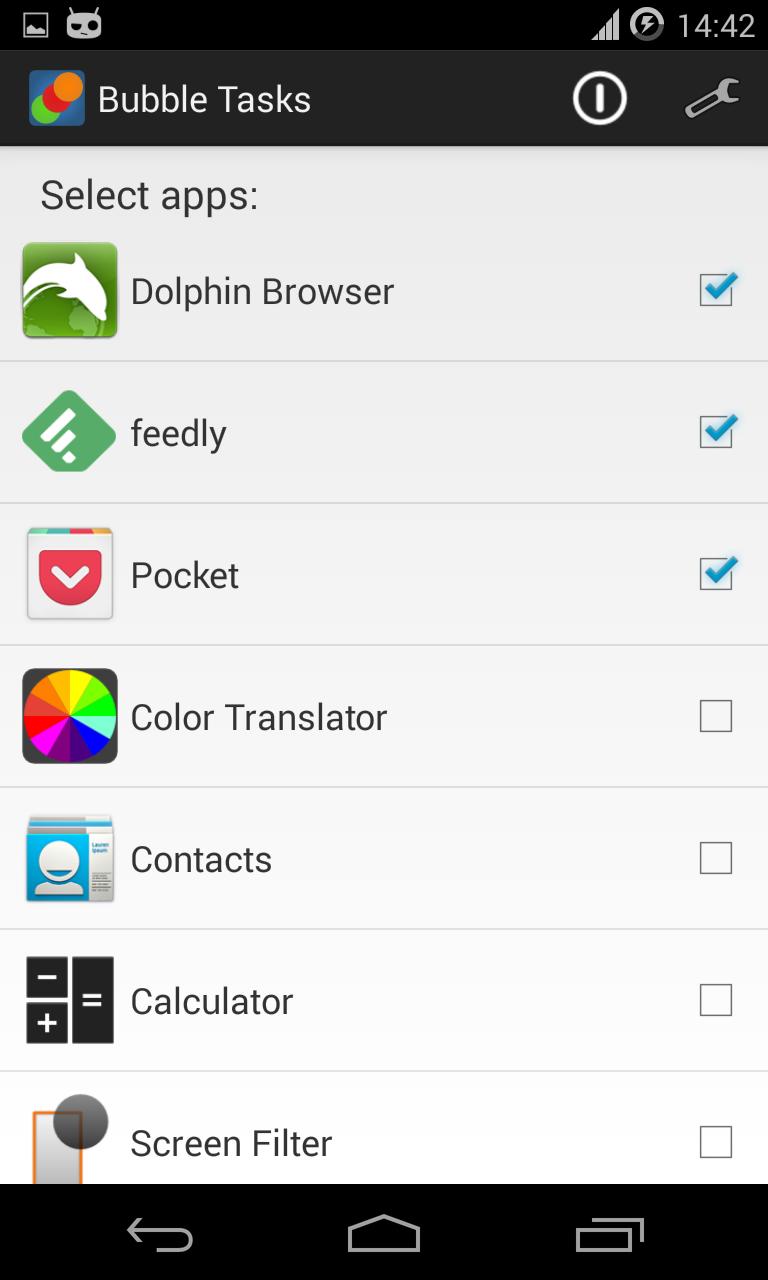This screenshot has height=1280, width=768.
Task: Uncheck the Dolphin Browser checkbox
Action: (x=716, y=291)
